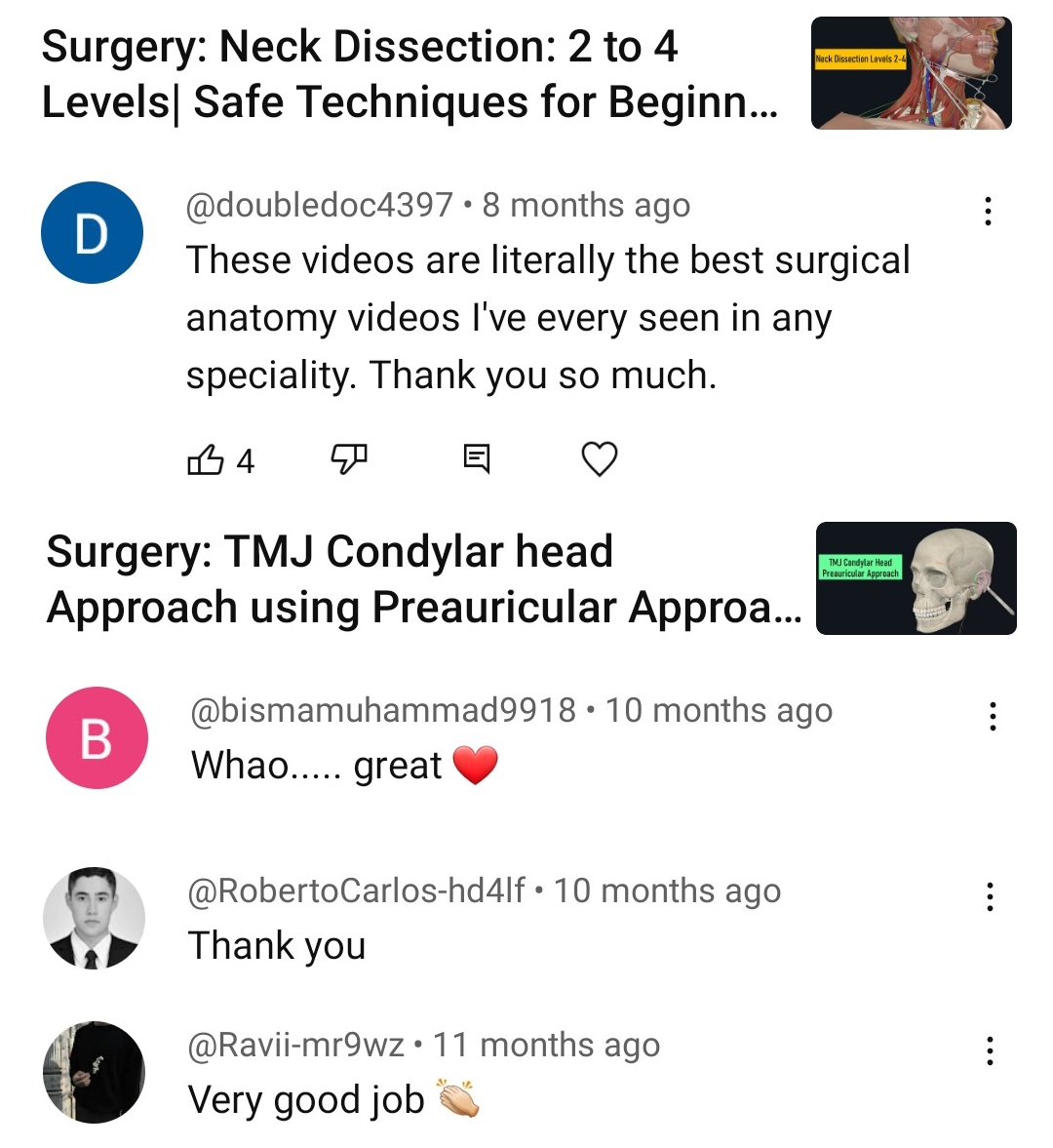
Task: Open the Neck Dissection video thumbnail
Action: point(911,73)
